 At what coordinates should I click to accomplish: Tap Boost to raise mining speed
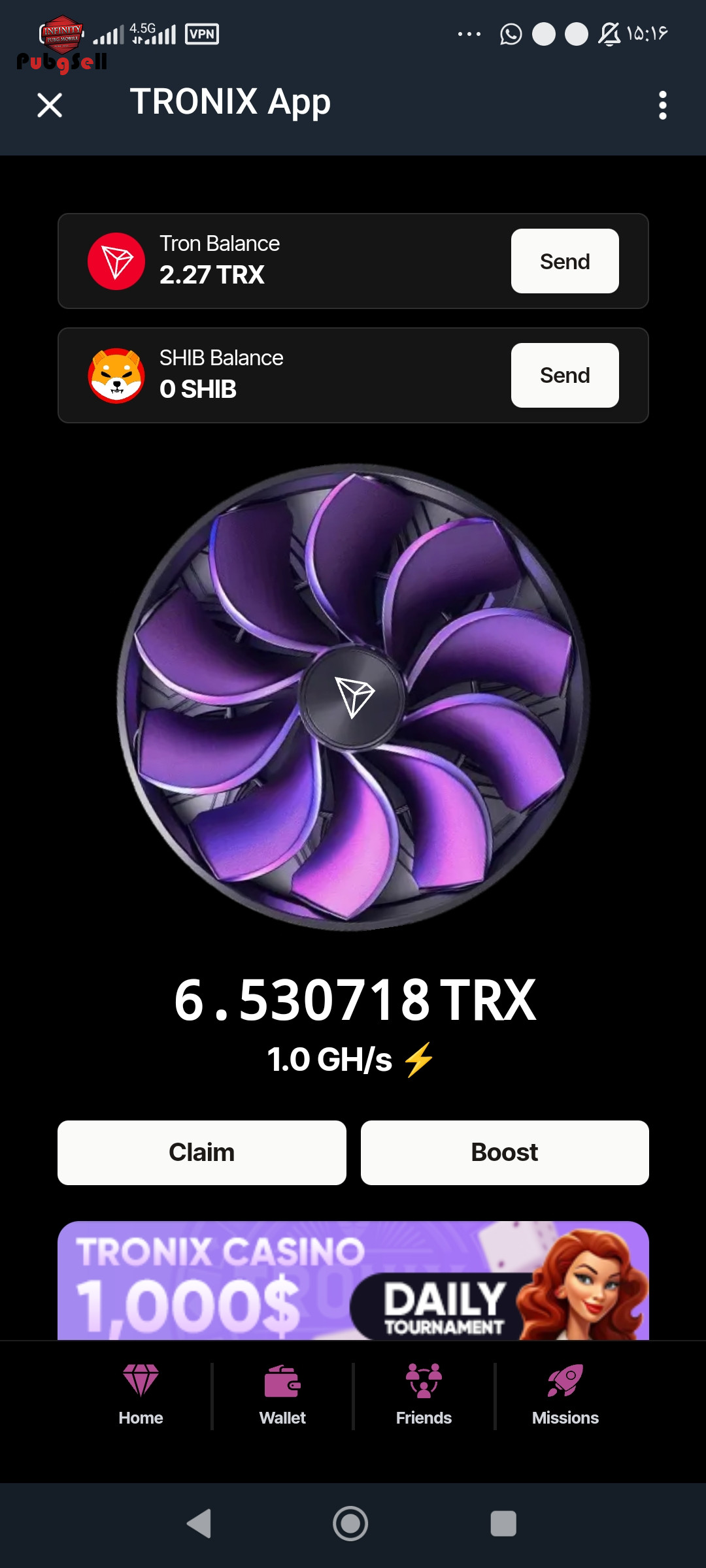point(505,1152)
